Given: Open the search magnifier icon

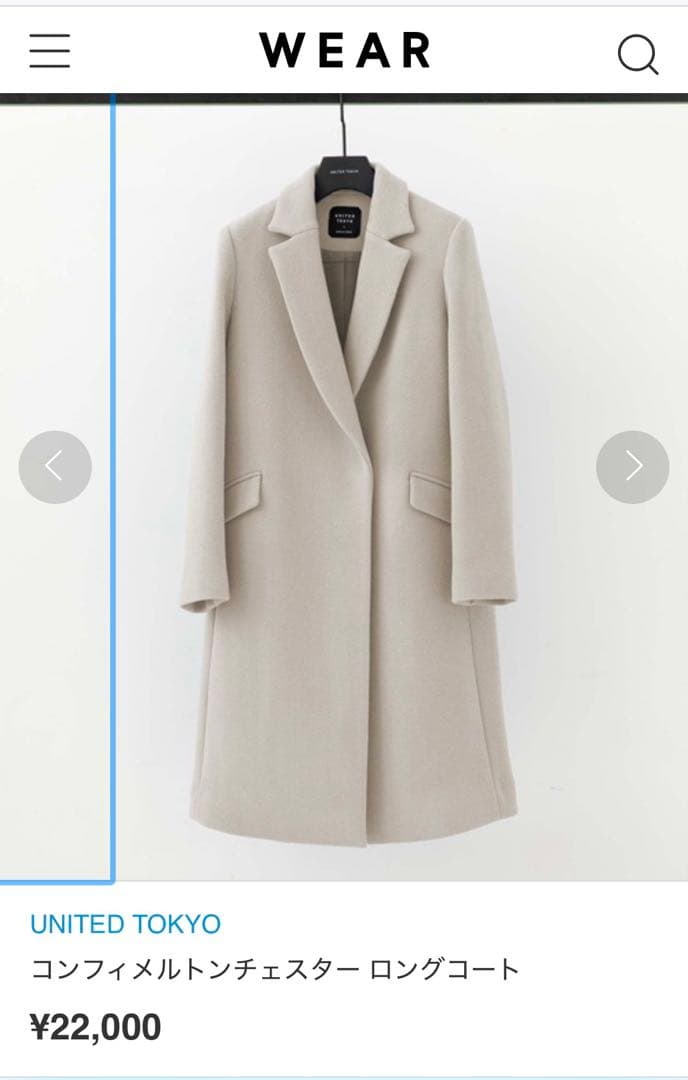Looking at the screenshot, I should pos(637,53).
